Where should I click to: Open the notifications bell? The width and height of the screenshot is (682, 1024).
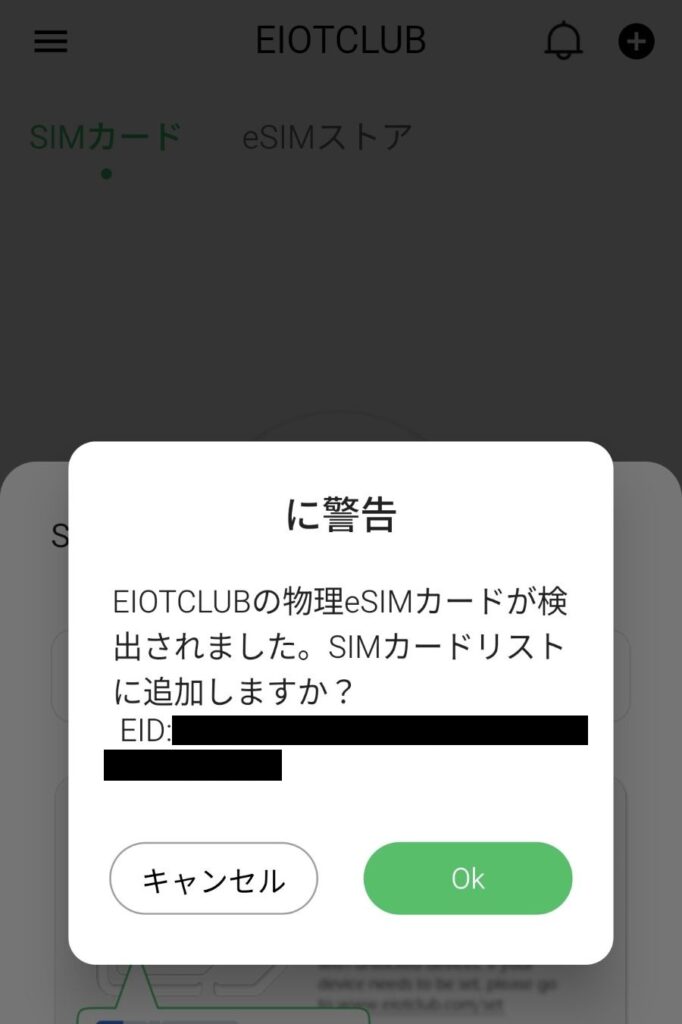[563, 41]
